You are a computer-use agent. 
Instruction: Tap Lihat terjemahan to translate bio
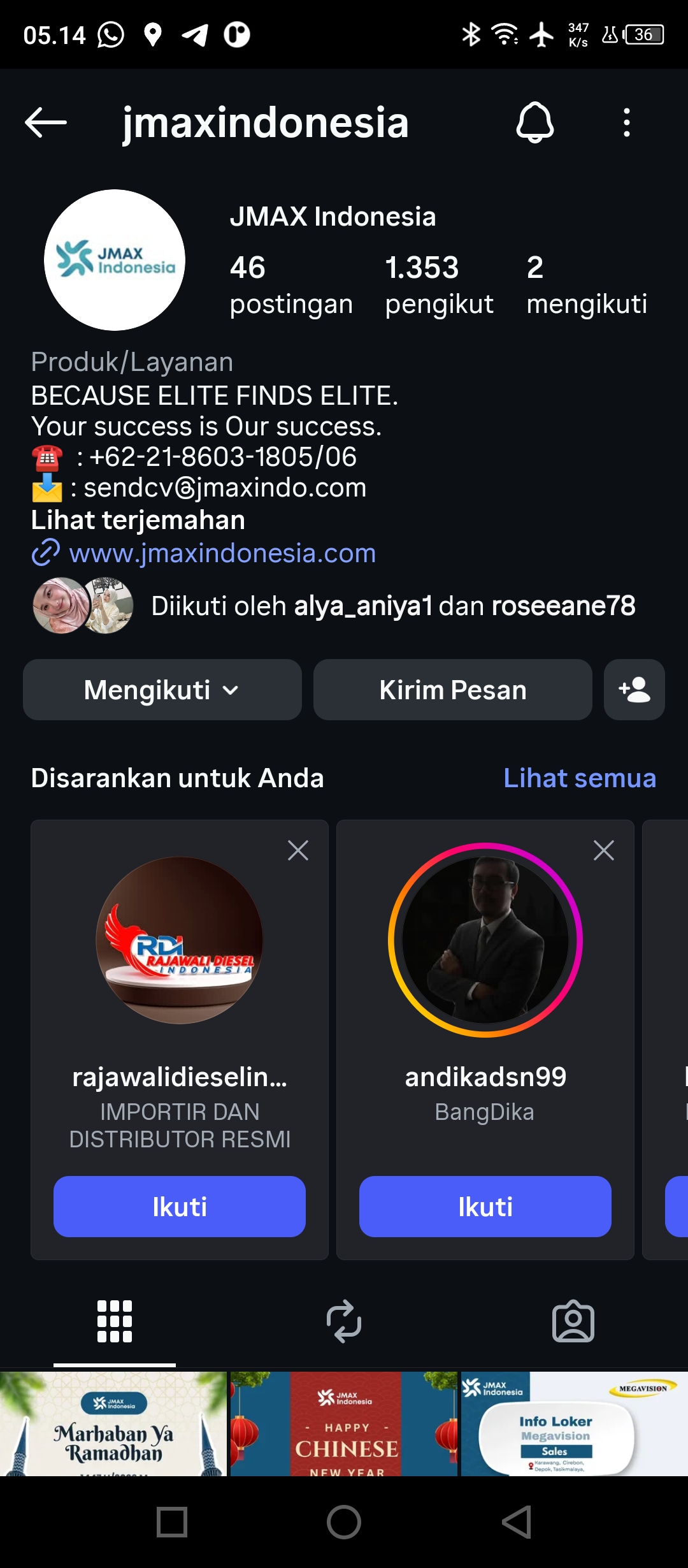pyautogui.click(x=138, y=520)
